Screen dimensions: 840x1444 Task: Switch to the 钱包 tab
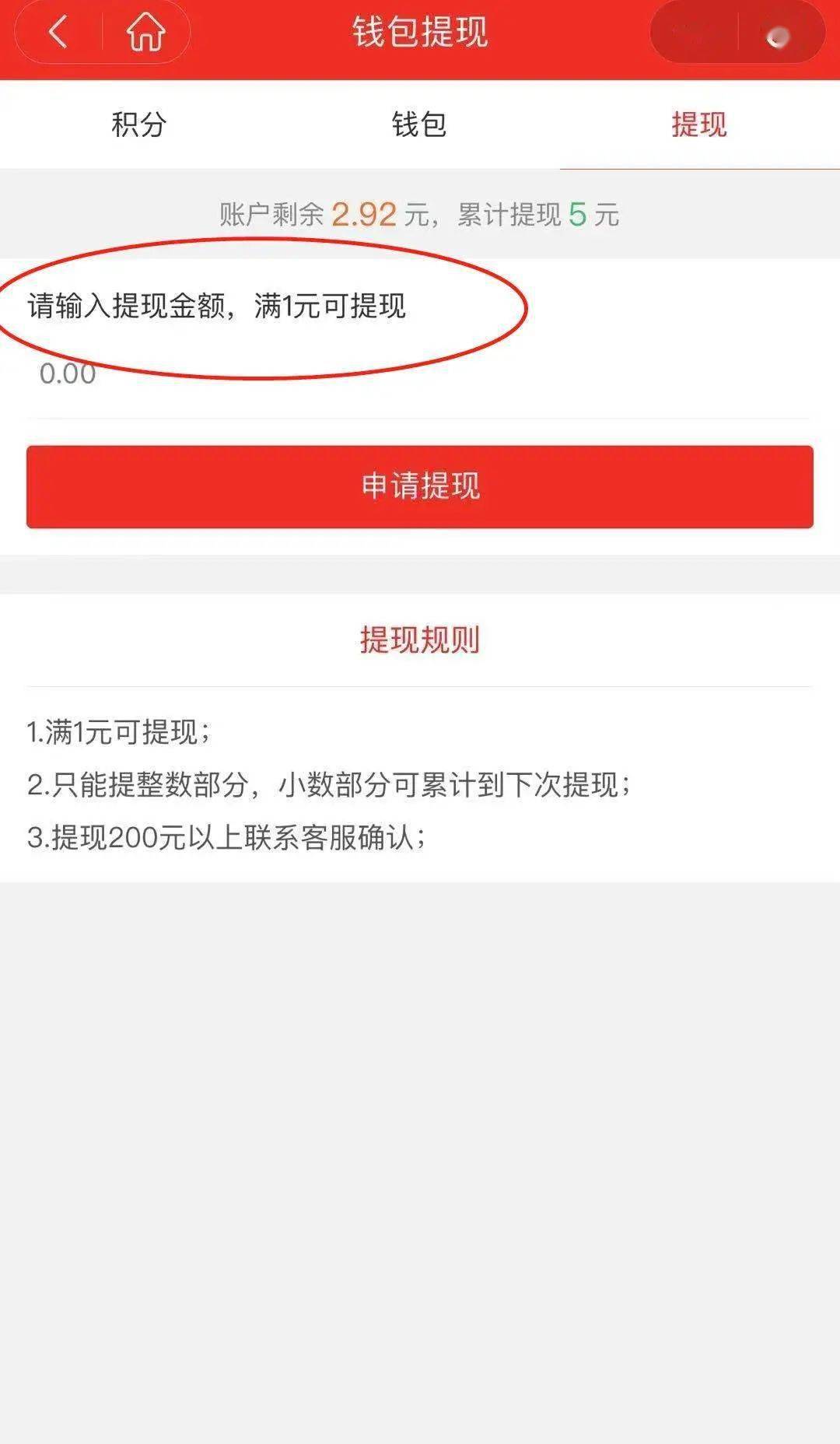coord(419,124)
